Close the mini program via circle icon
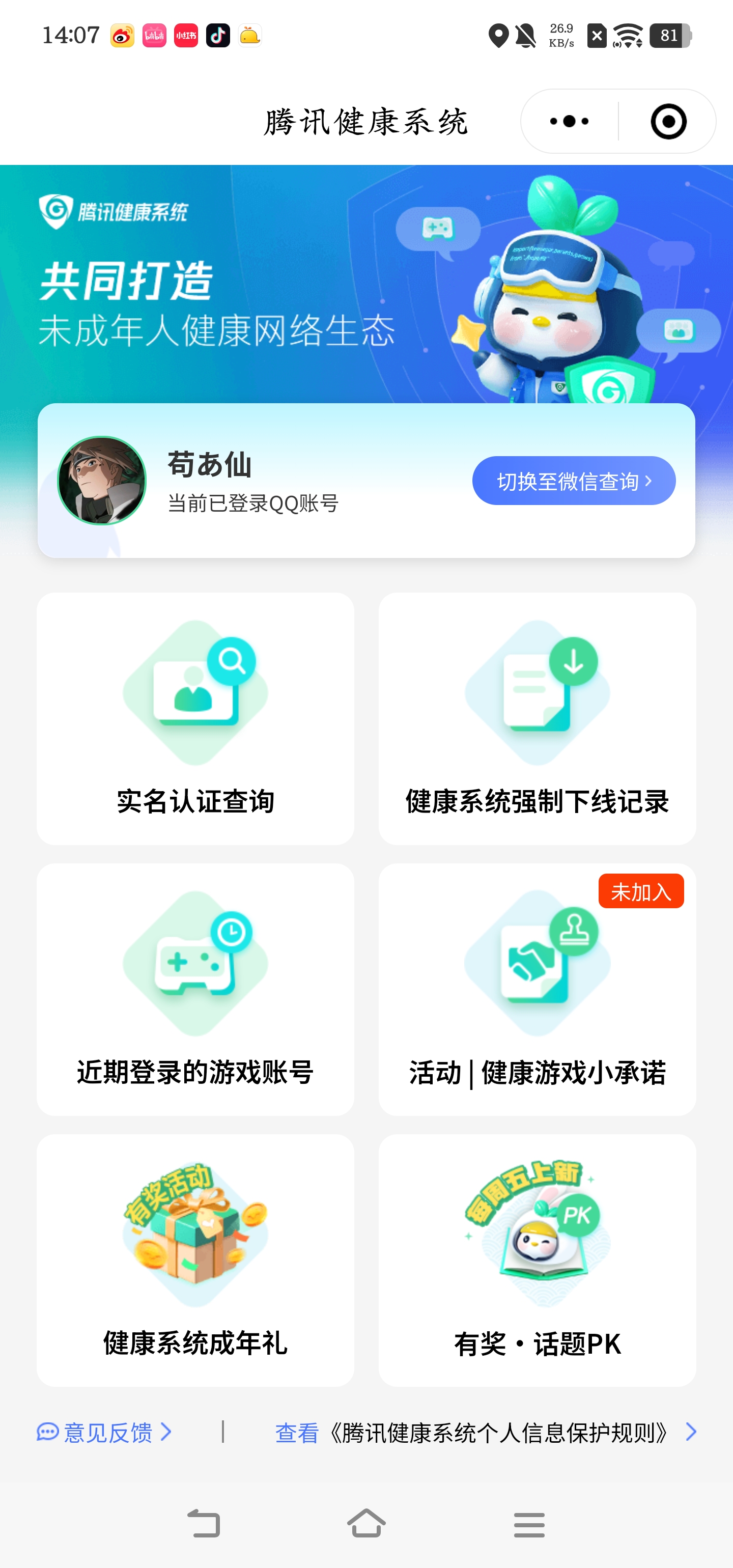733x1568 pixels. click(x=668, y=122)
